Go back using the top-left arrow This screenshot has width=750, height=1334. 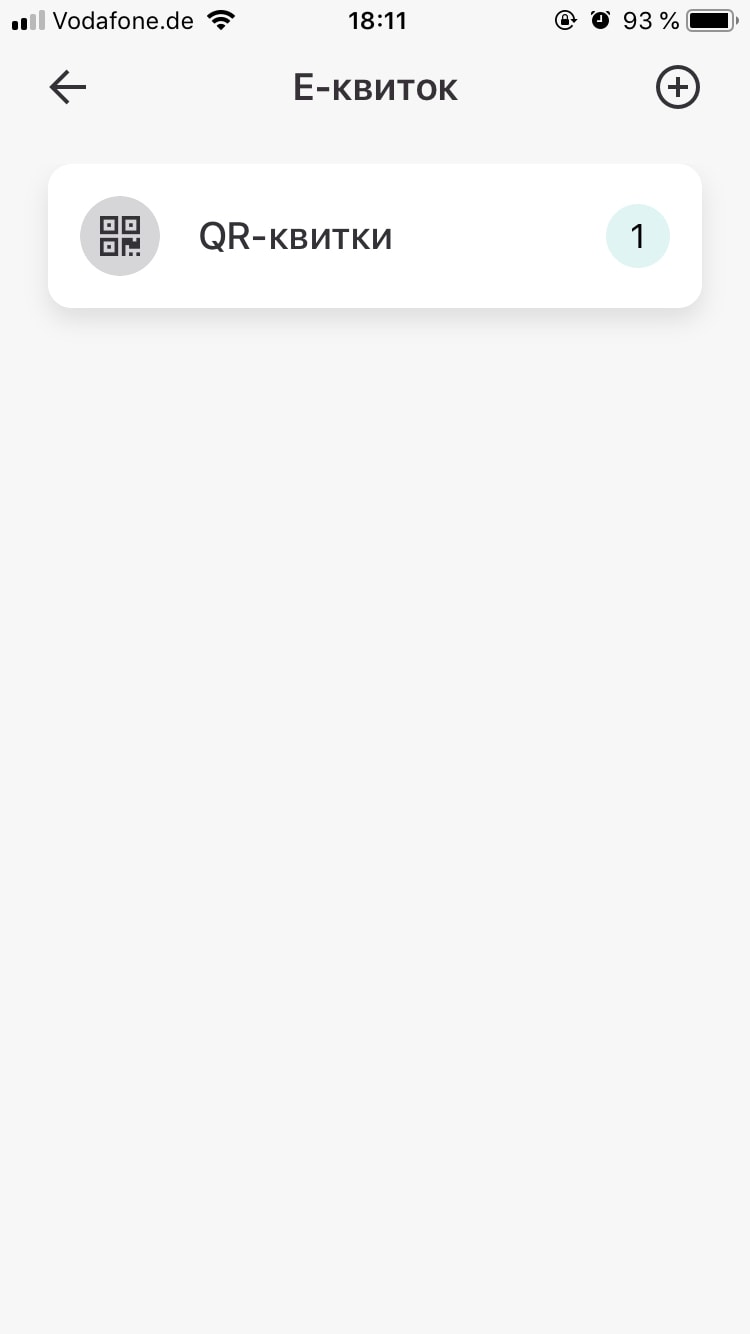coord(68,88)
